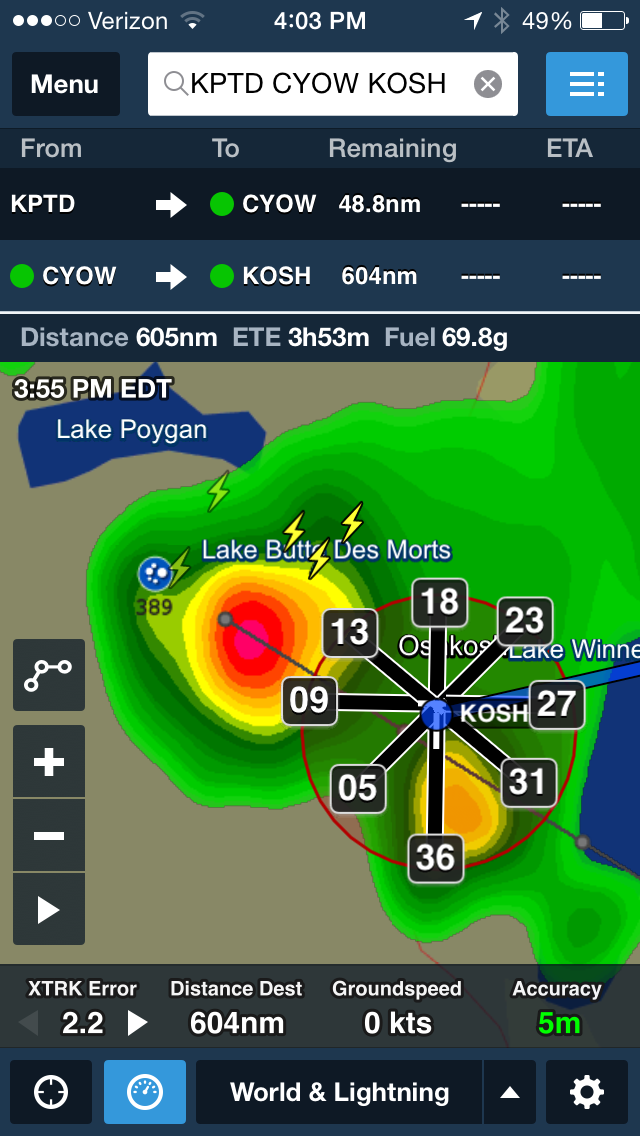Zoom in on the map

[x=49, y=762]
